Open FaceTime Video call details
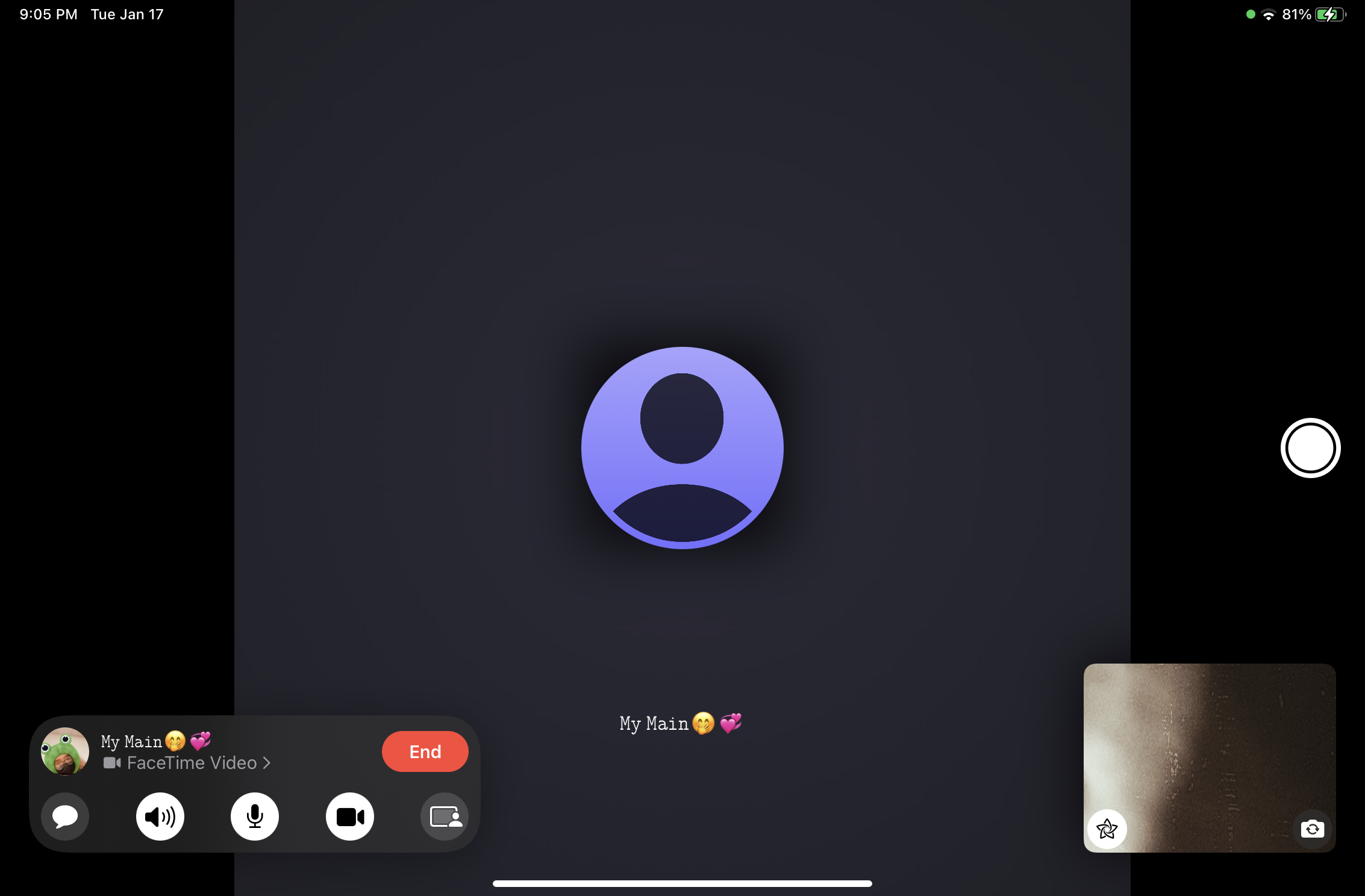1365x896 pixels. pyautogui.click(x=192, y=763)
